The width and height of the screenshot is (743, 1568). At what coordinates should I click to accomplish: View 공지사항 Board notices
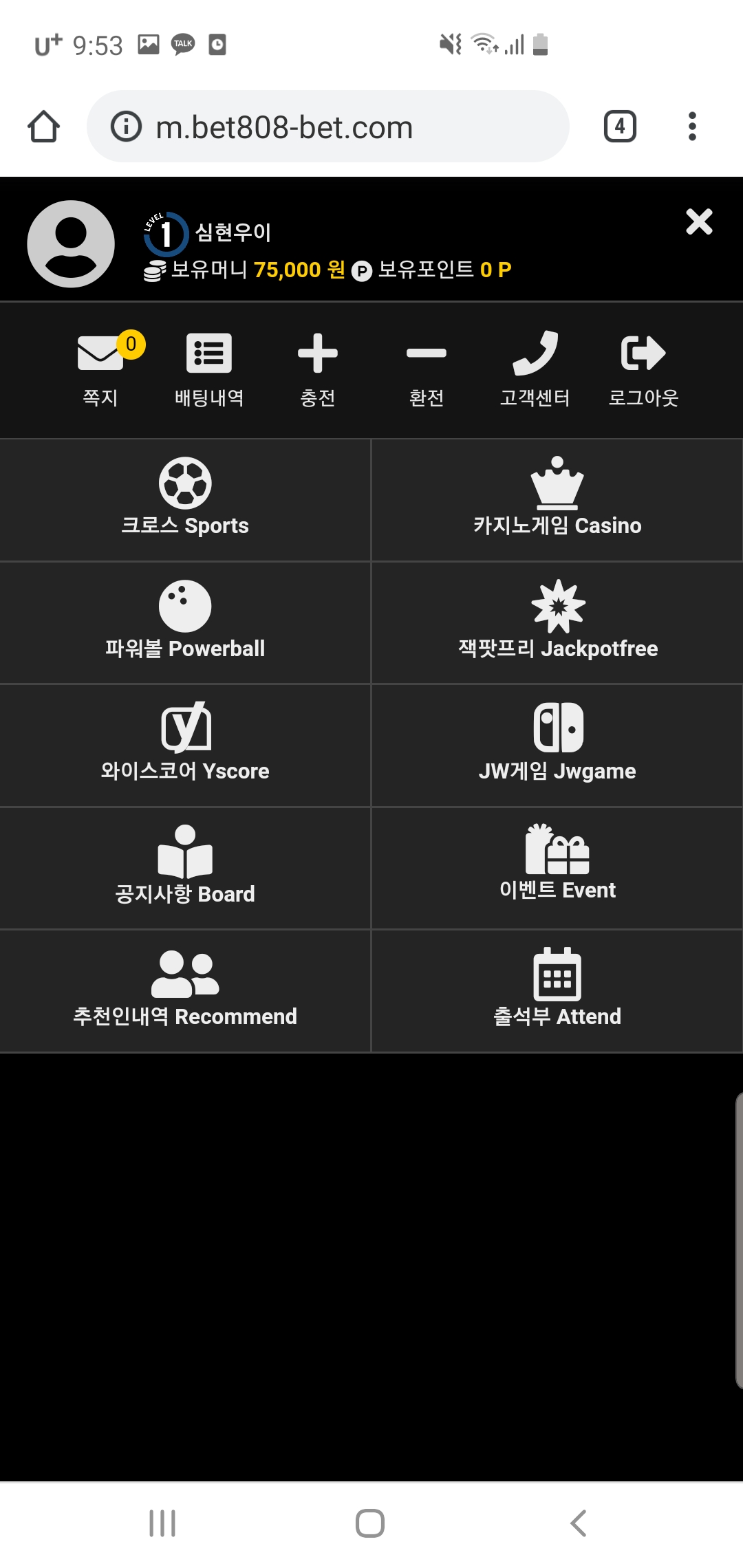185,868
